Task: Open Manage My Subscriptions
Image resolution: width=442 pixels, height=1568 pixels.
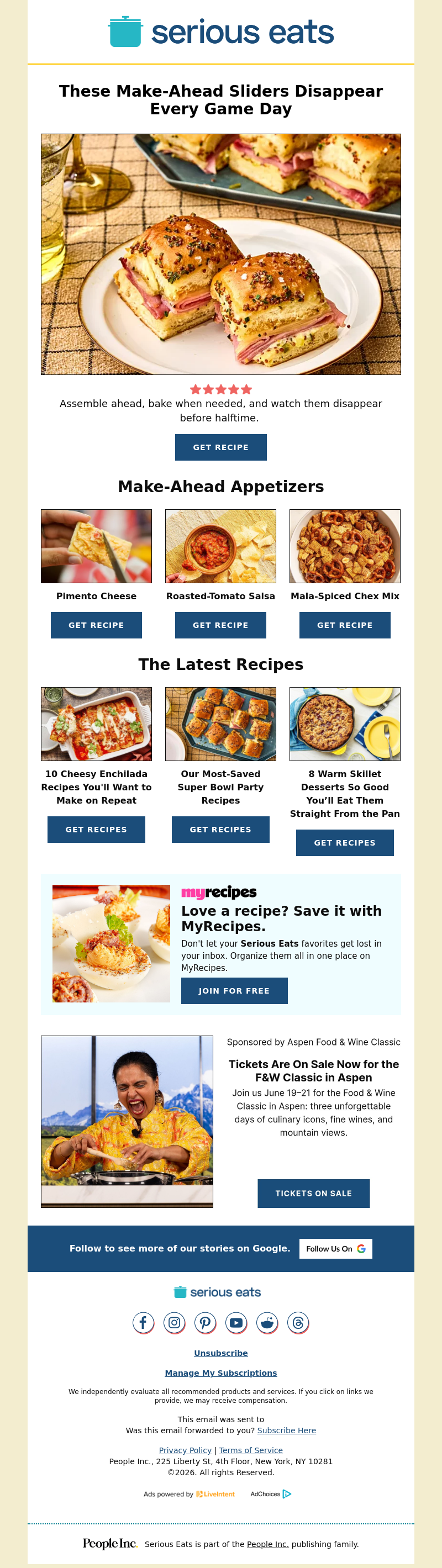Action: point(220,1372)
